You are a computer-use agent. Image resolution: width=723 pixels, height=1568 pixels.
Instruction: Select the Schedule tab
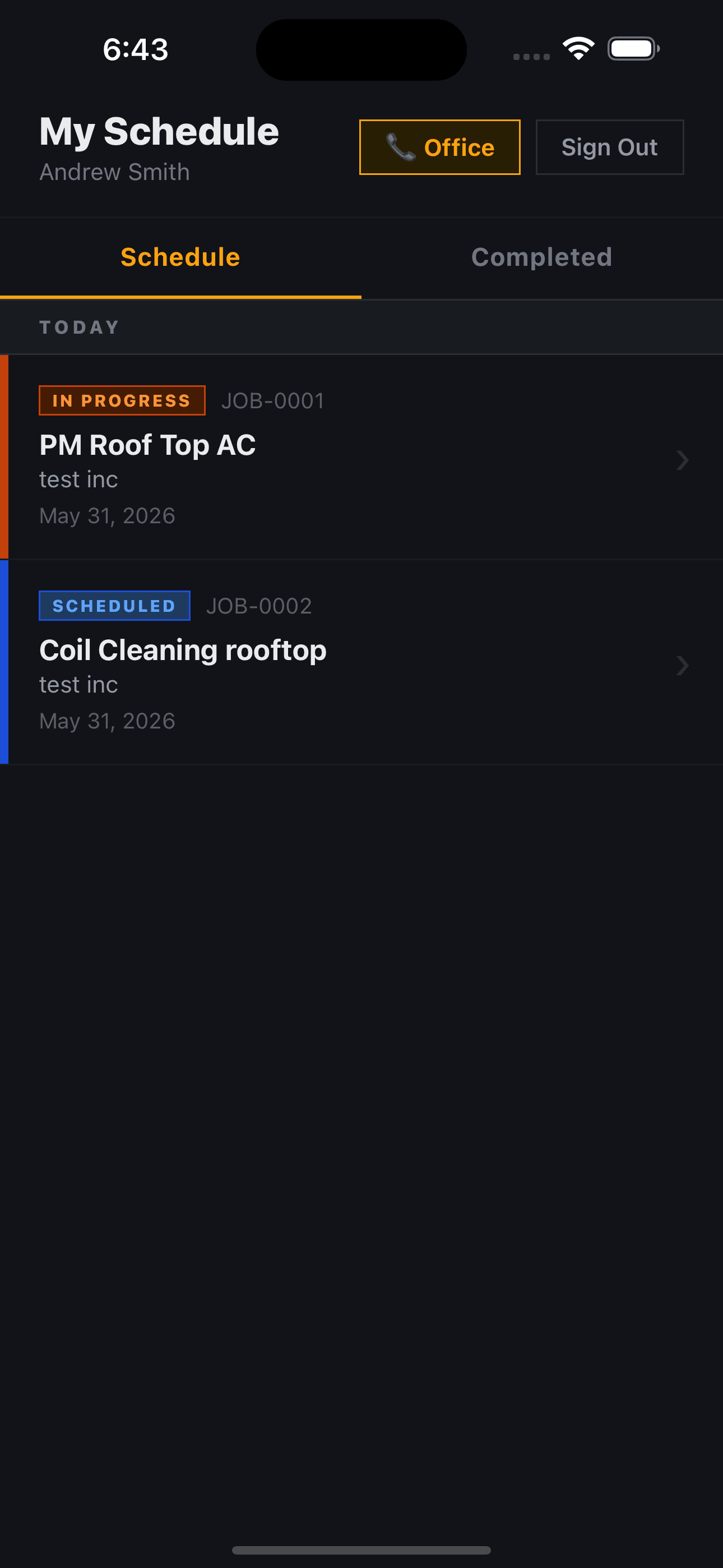[180, 257]
